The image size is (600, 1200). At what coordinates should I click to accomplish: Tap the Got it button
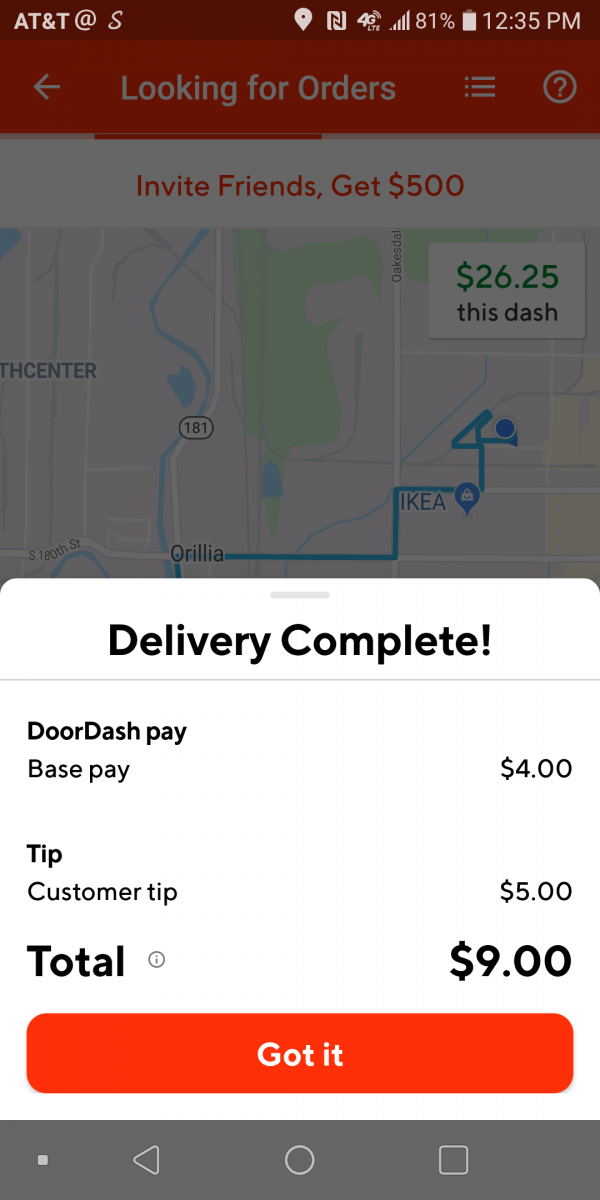point(300,1054)
